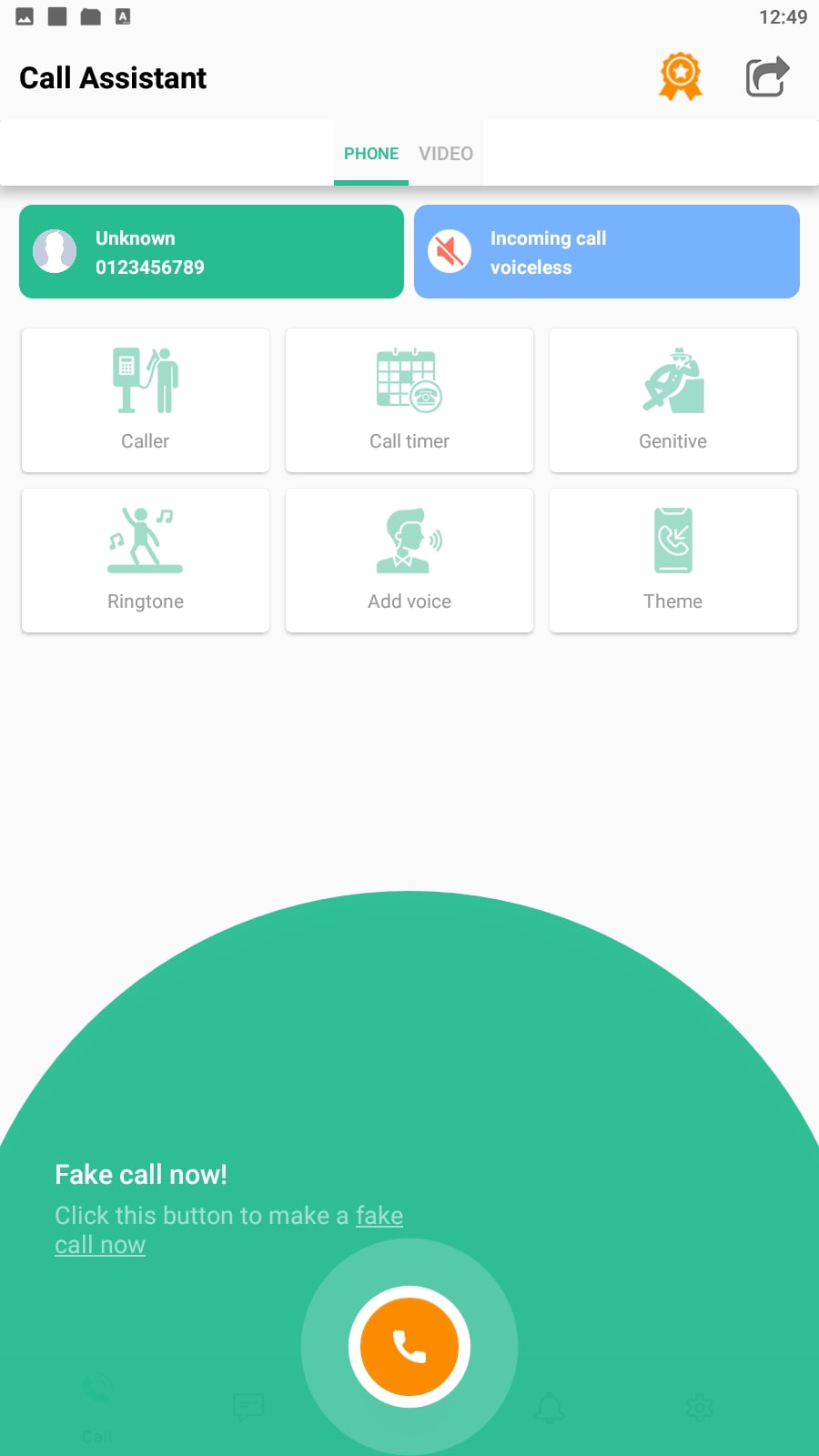The width and height of the screenshot is (819, 1456).
Task: Select the PHONE tab
Action: click(x=371, y=153)
